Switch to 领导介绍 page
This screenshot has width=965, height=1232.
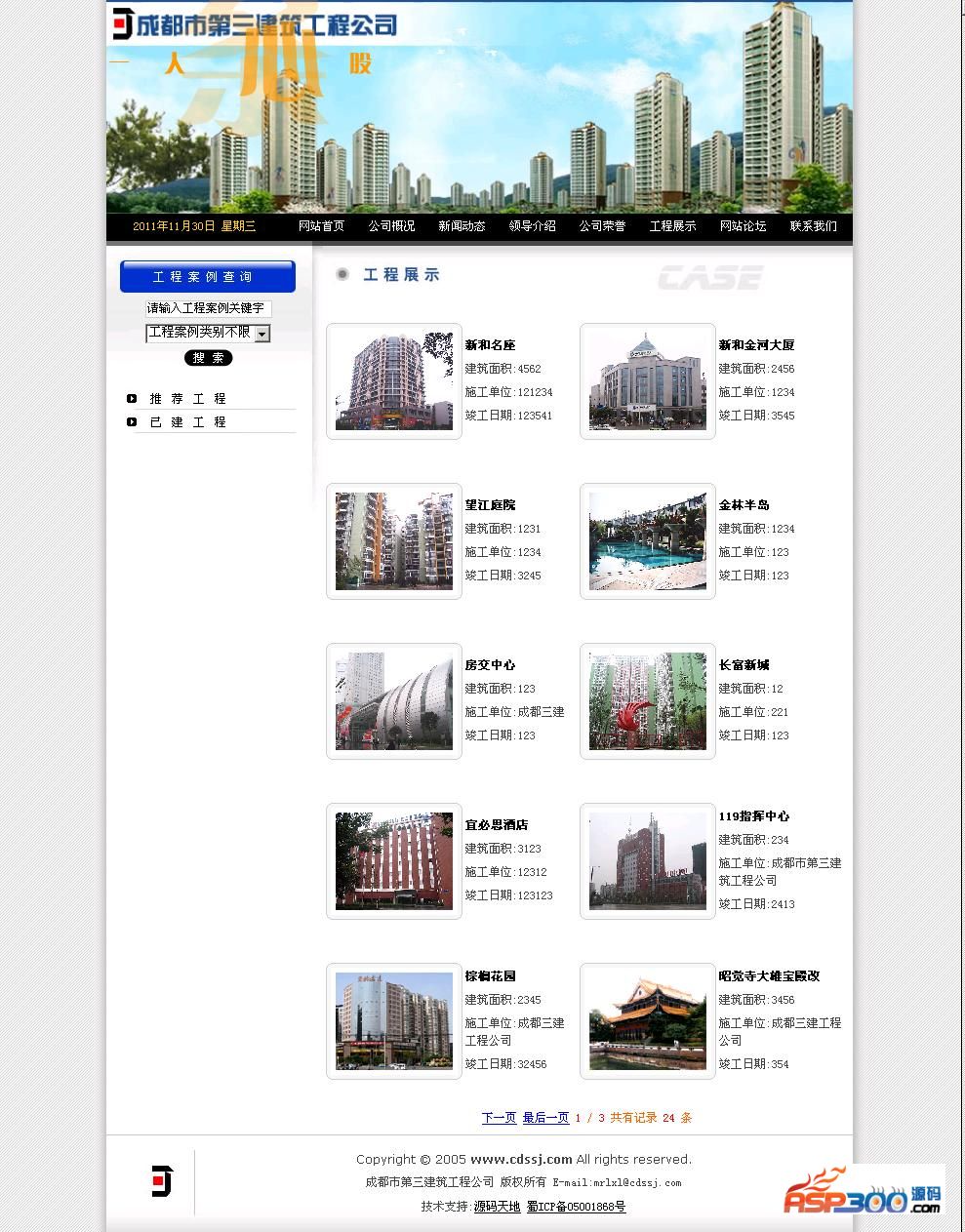532,226
